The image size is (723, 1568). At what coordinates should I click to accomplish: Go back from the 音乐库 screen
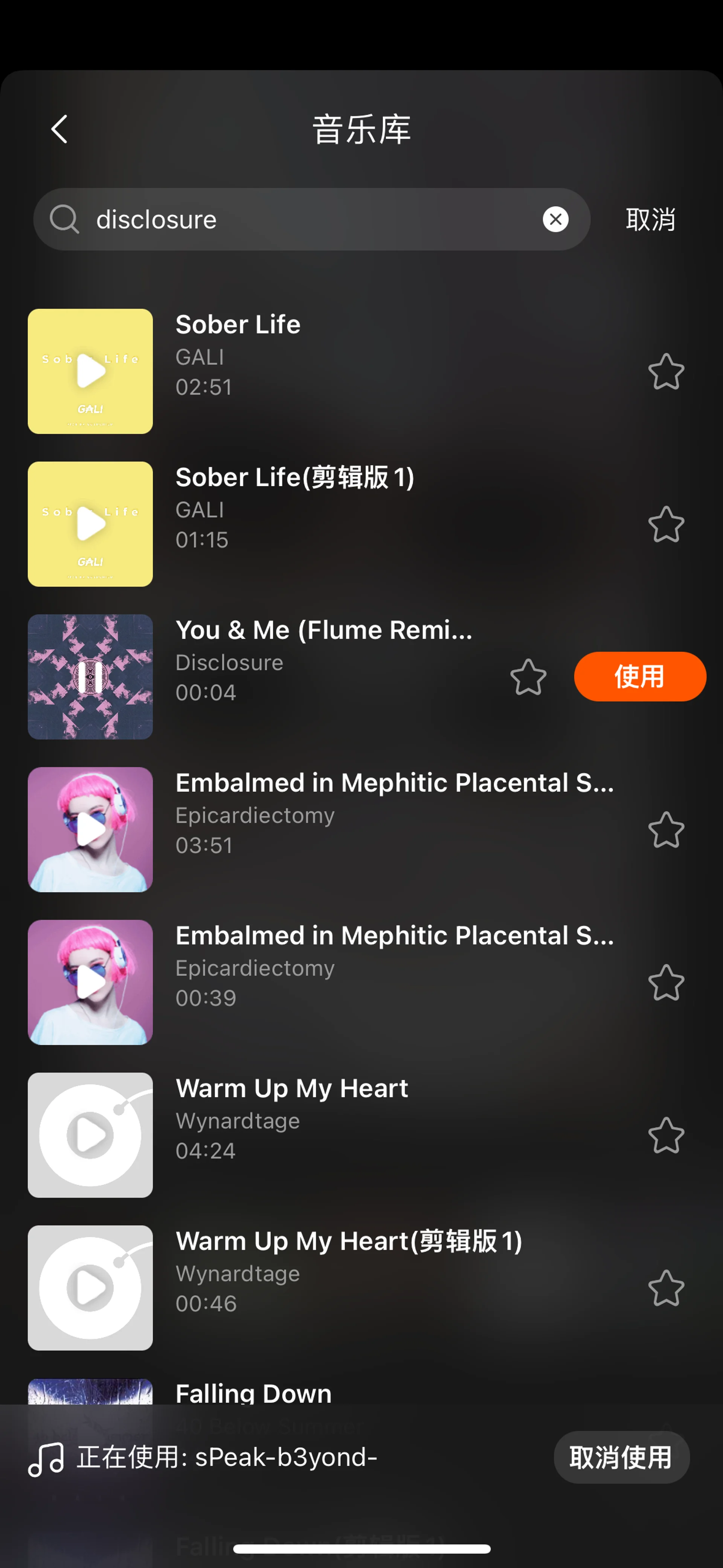click(x=59, y=129)
